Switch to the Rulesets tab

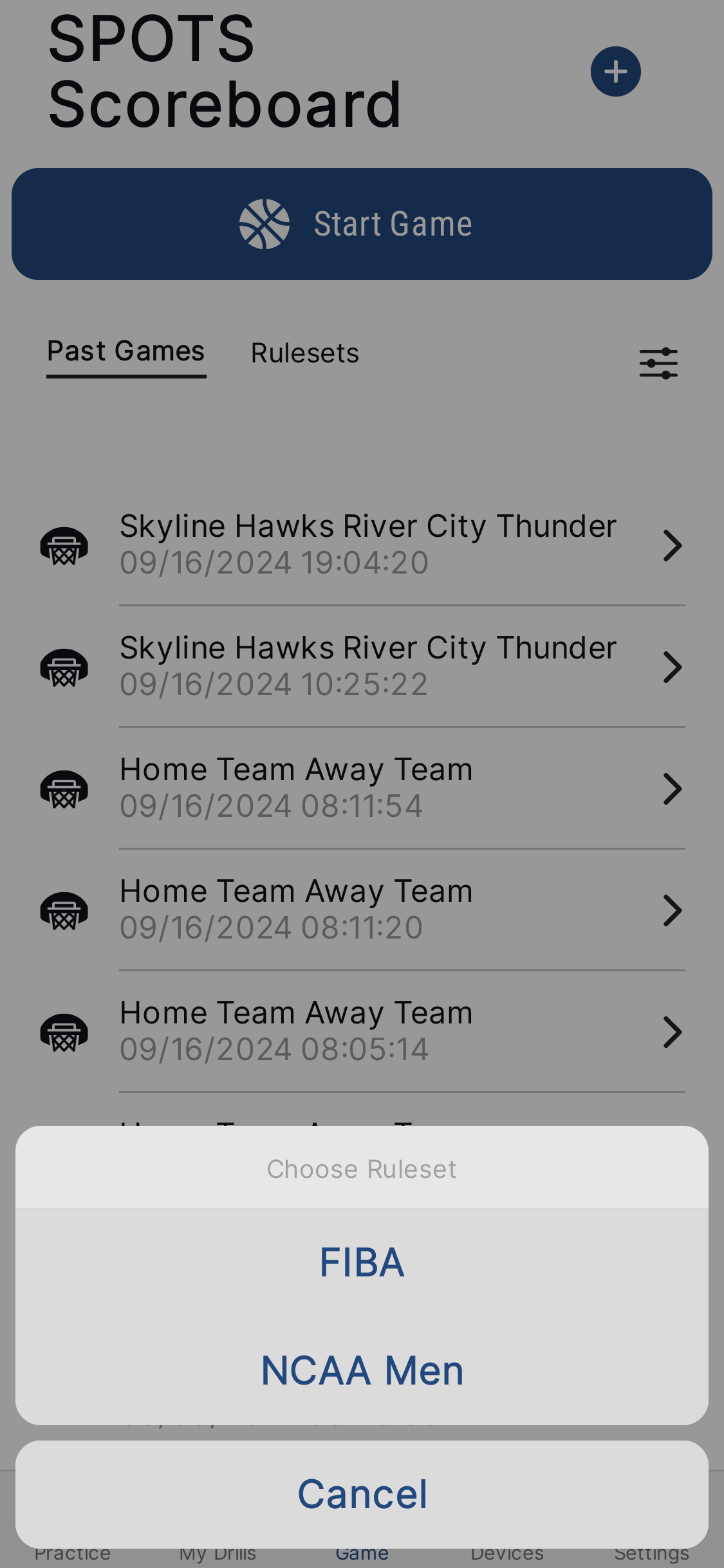pos(304,353)
